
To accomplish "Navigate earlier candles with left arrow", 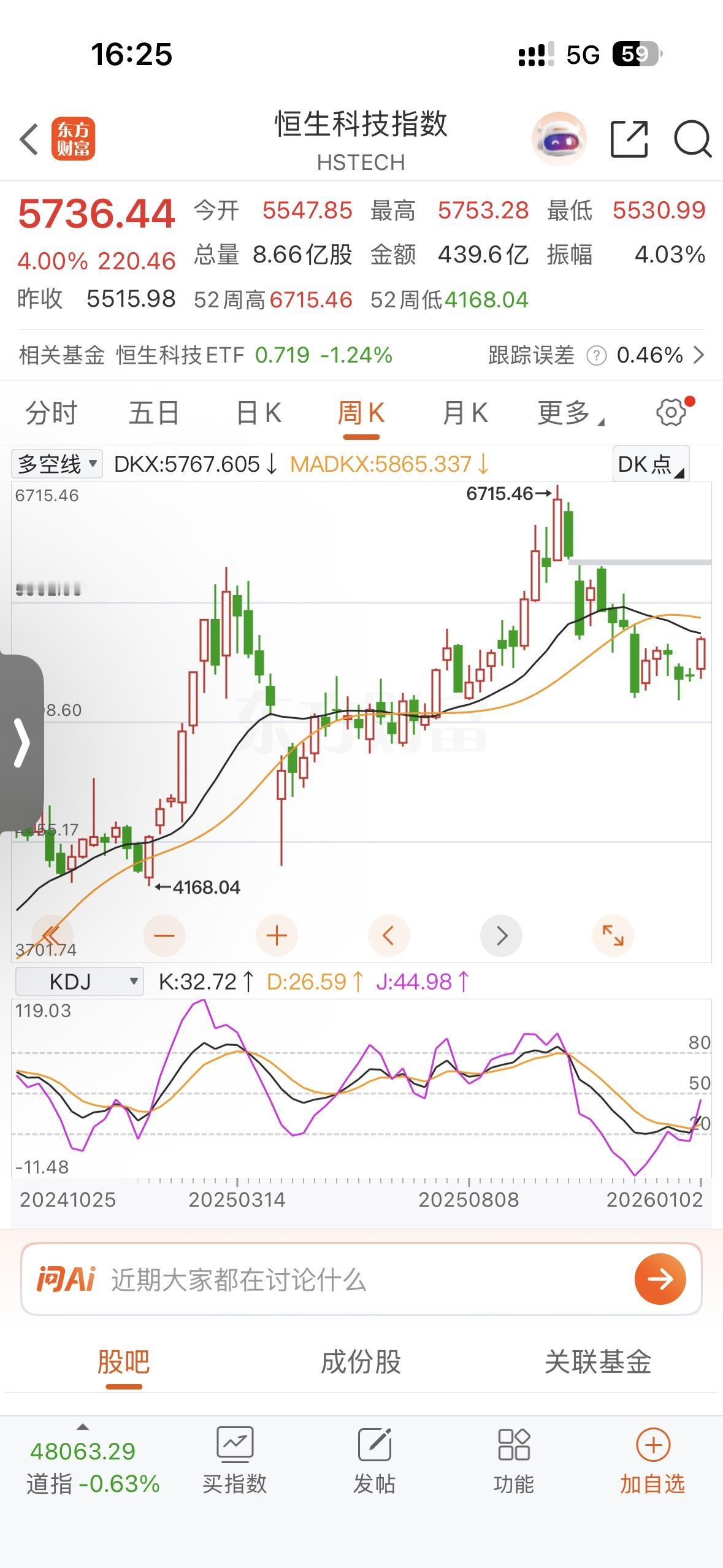I will click(x=389, y=935).
